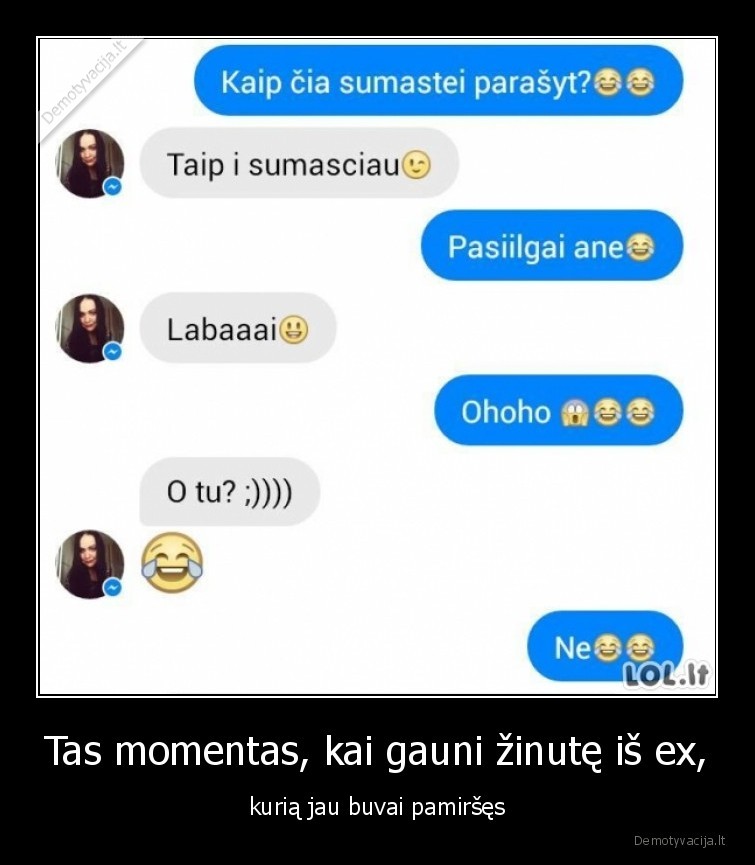Click the winking emoji in "Taip i sumasciau"
The width and height of the screenshot is (755, 865).
pos(417,166)
